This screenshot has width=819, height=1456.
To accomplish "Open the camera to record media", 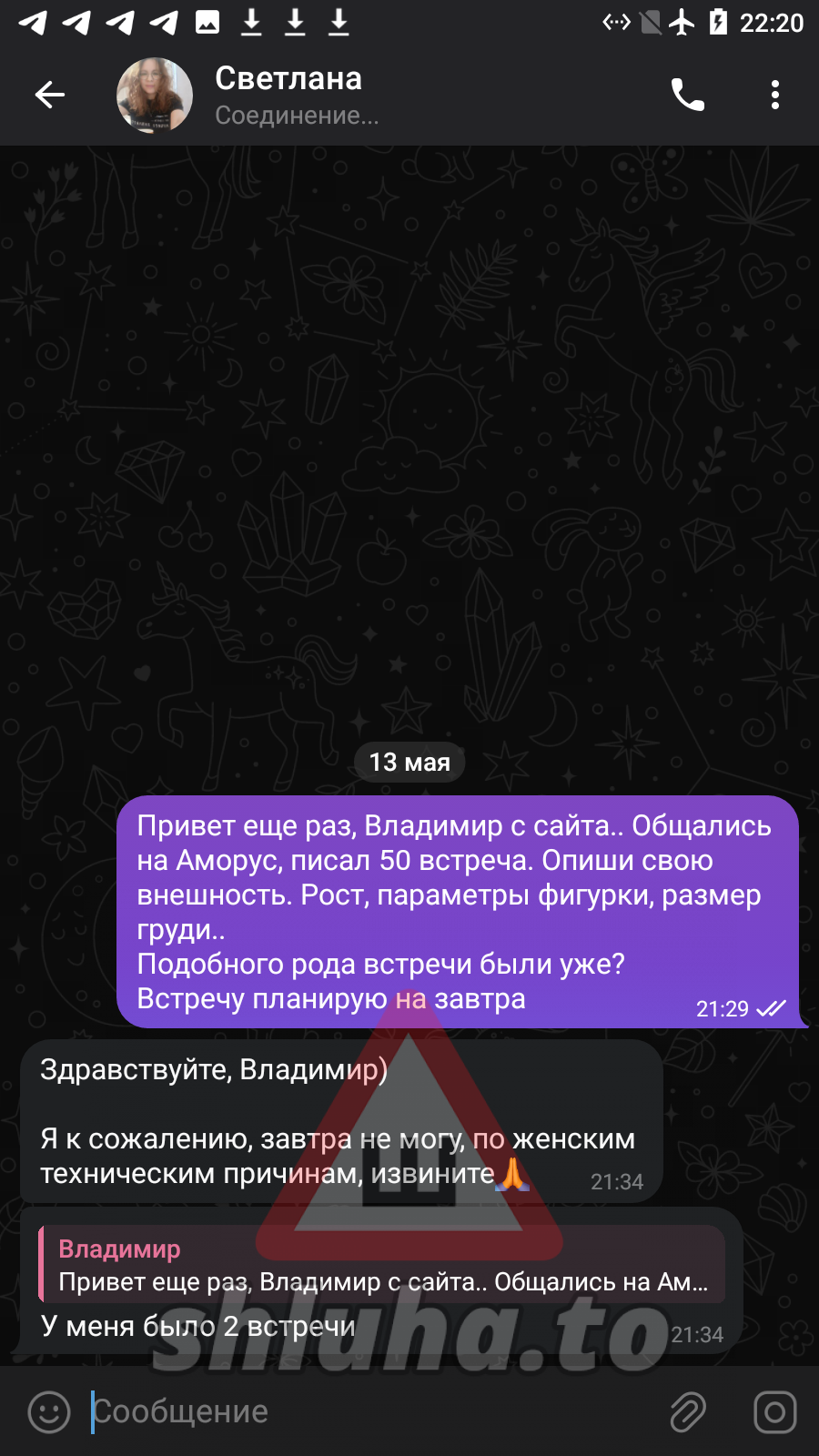I will point(775,1412).
